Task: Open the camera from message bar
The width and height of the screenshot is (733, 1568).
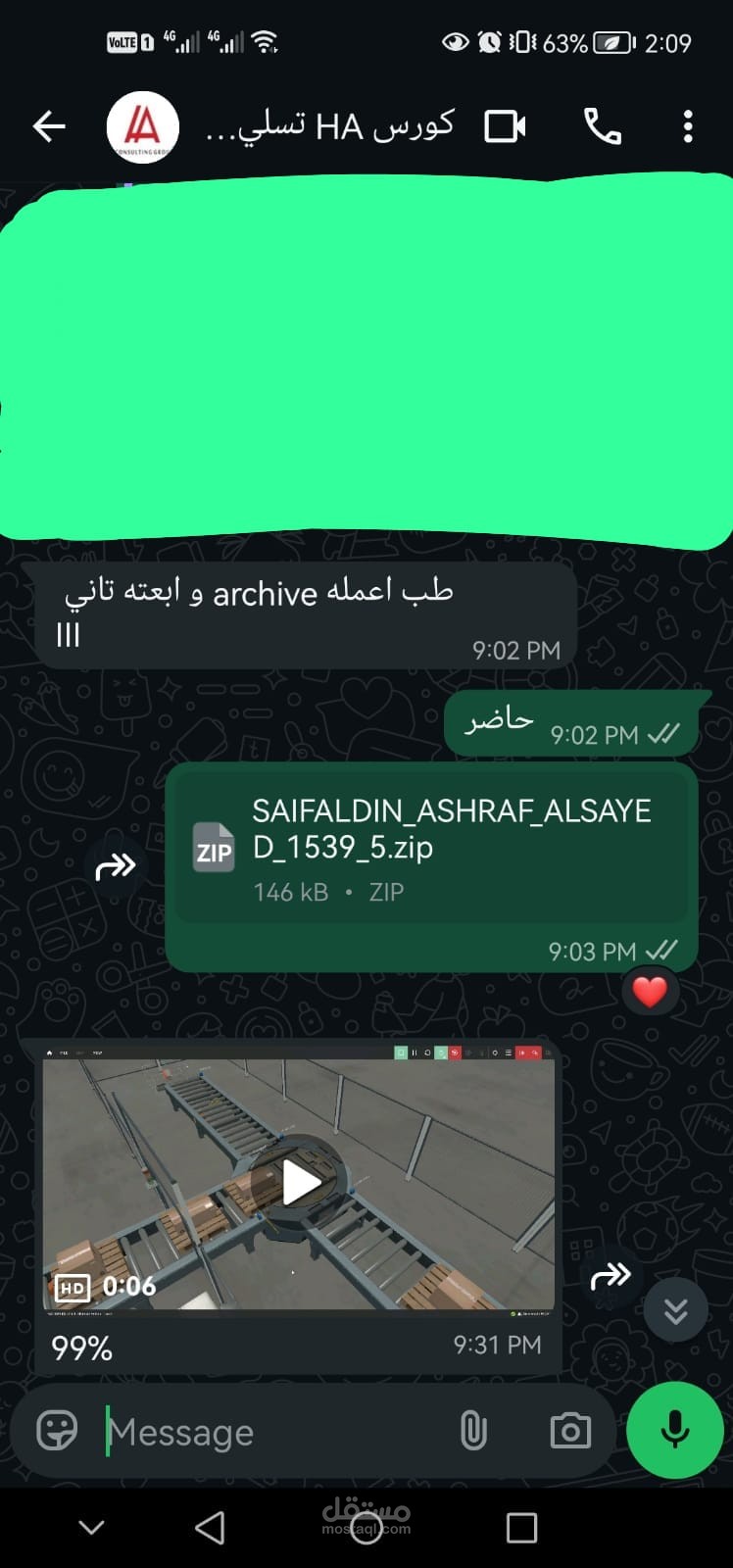Action: tap(570, 1431)
